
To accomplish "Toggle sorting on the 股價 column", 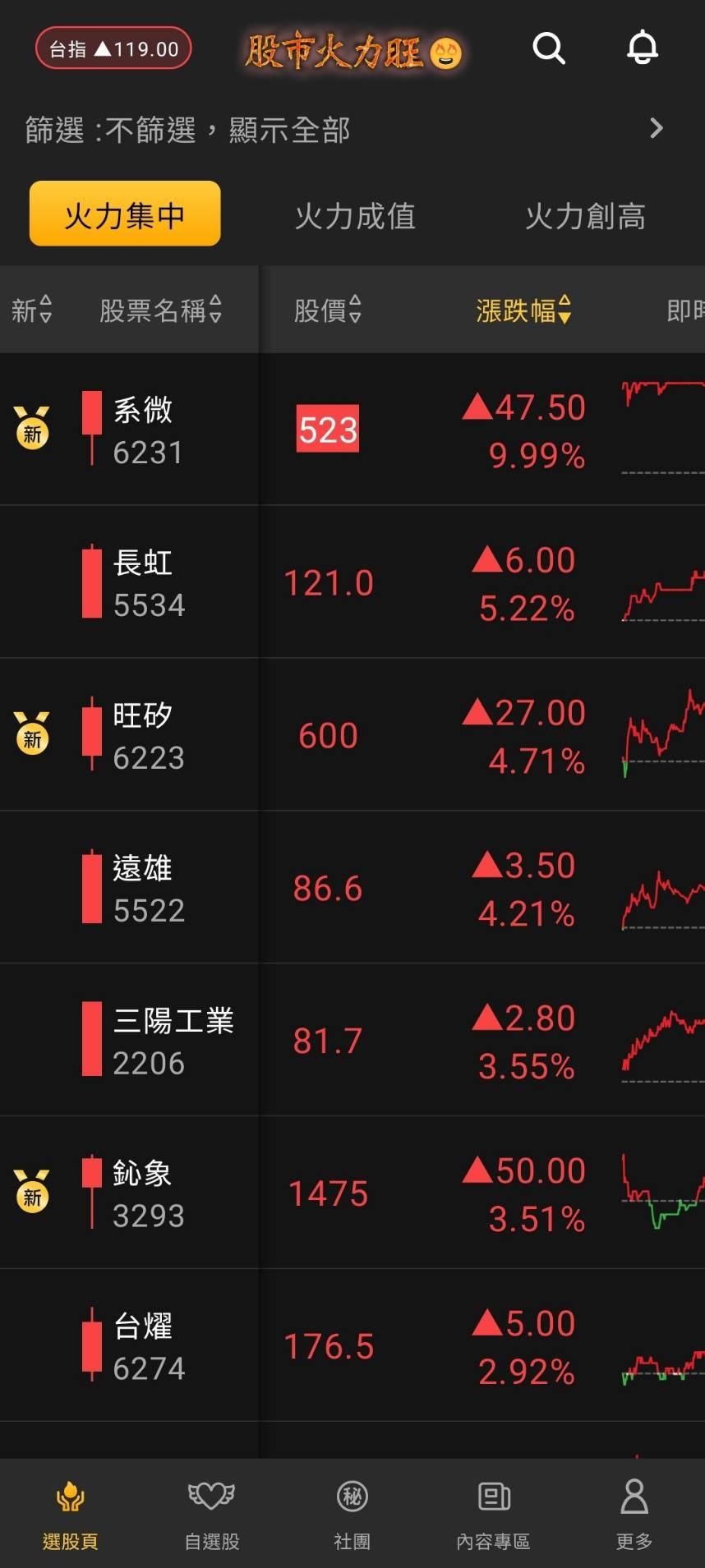I will (x=354, y=310).
